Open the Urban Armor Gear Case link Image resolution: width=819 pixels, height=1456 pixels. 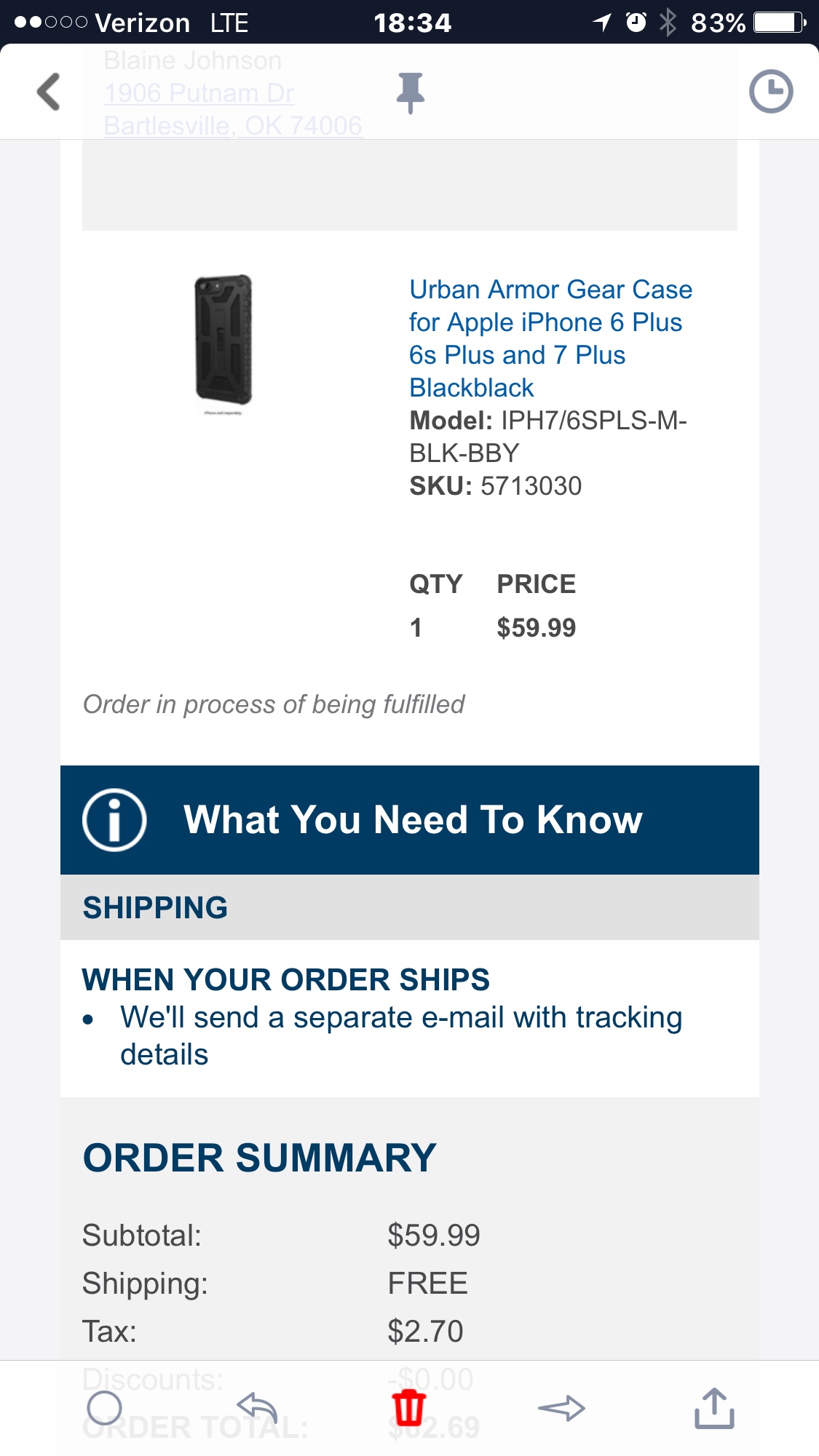tap(550, 338)
